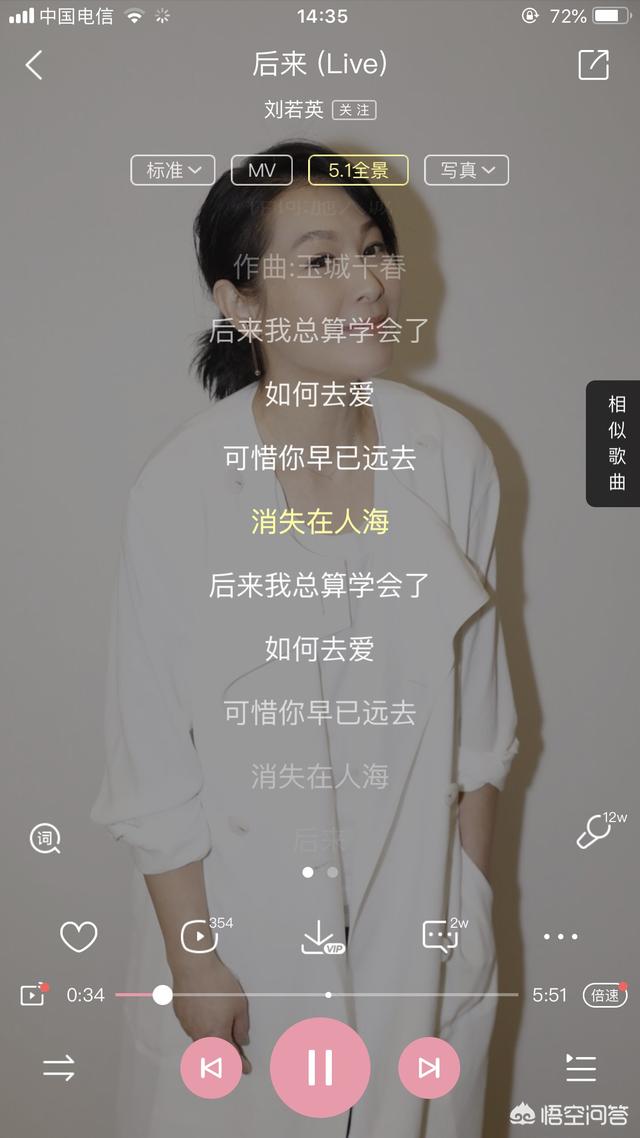Screen dimensions: 640x1138
Task: Open the 标准 audio quality dropdown
Action: 173,171
